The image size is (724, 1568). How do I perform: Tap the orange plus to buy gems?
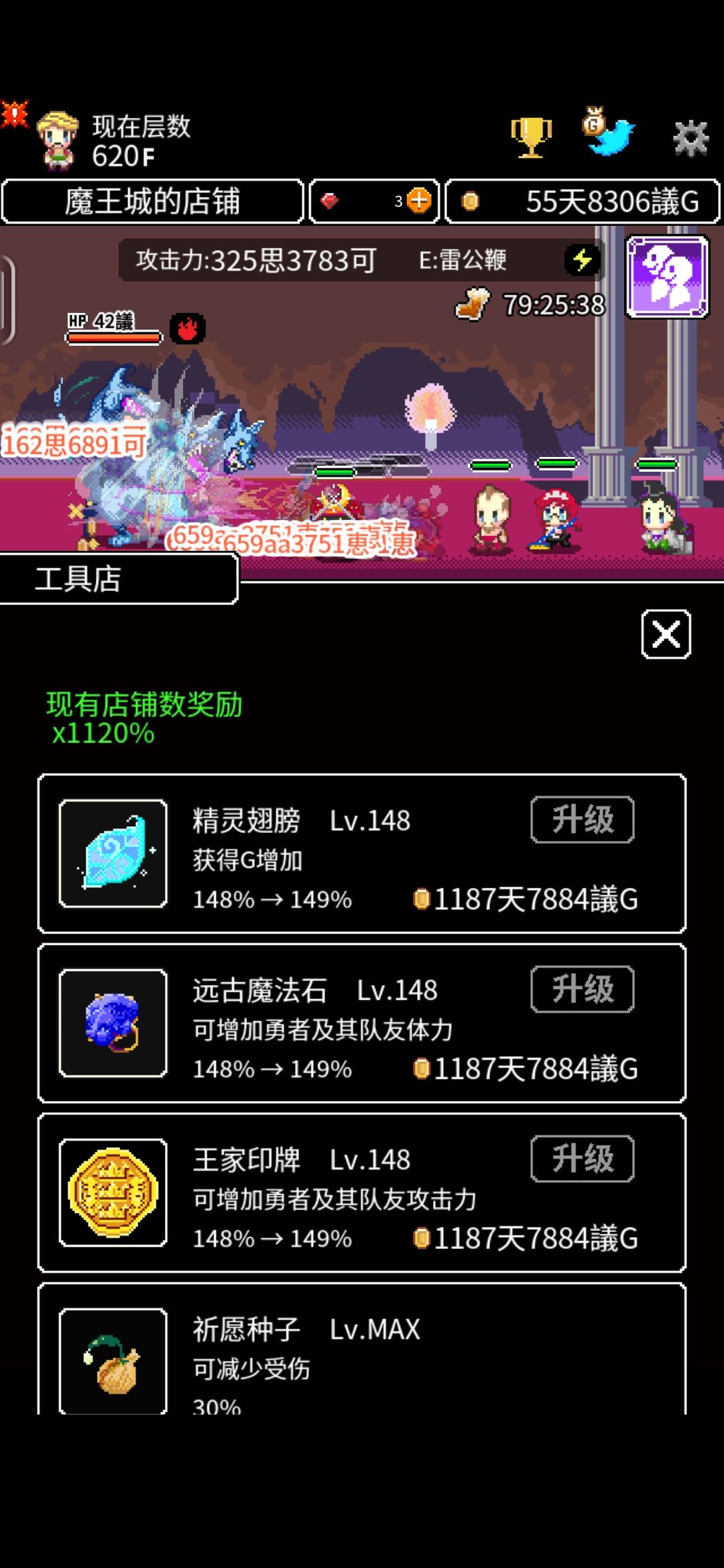[x=419, y=199]
